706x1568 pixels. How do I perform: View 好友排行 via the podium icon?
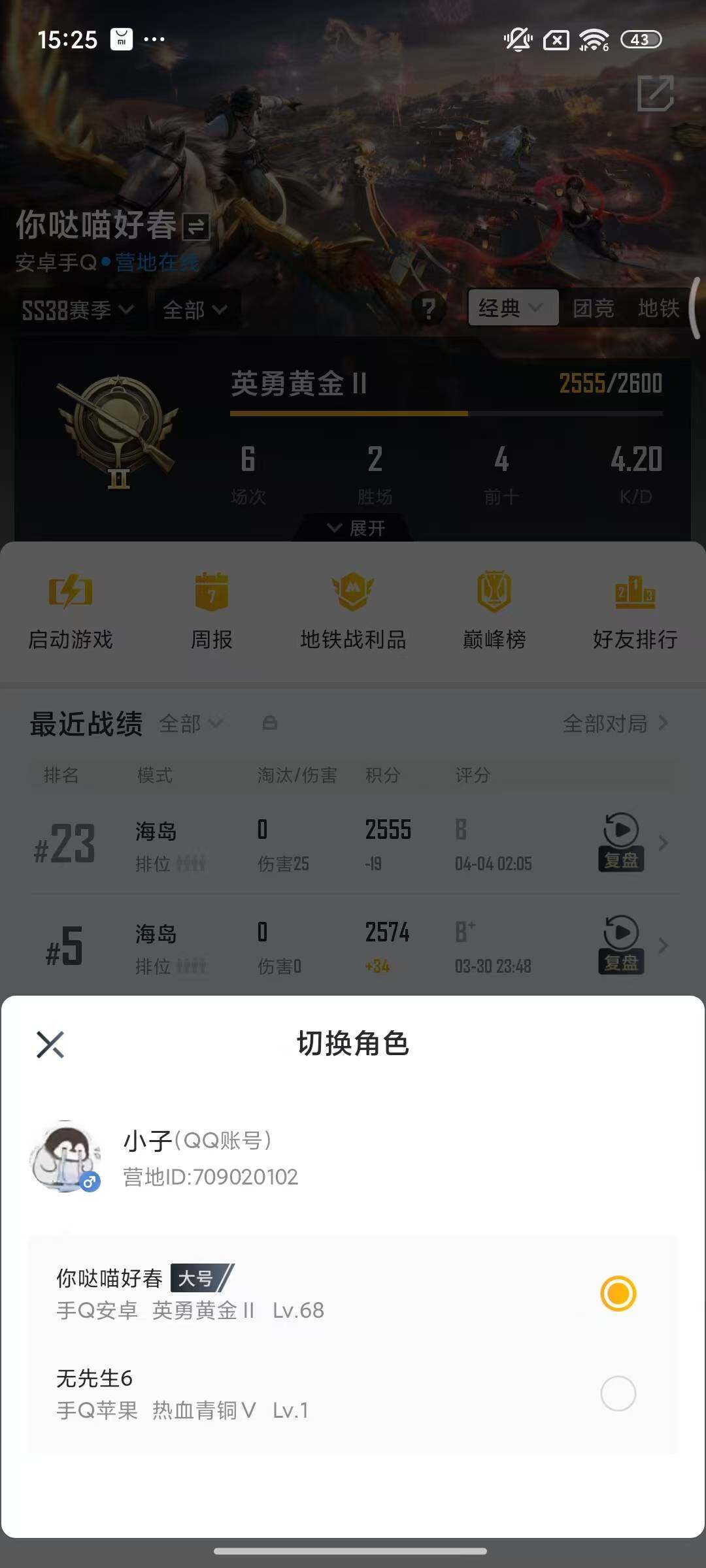633,595
